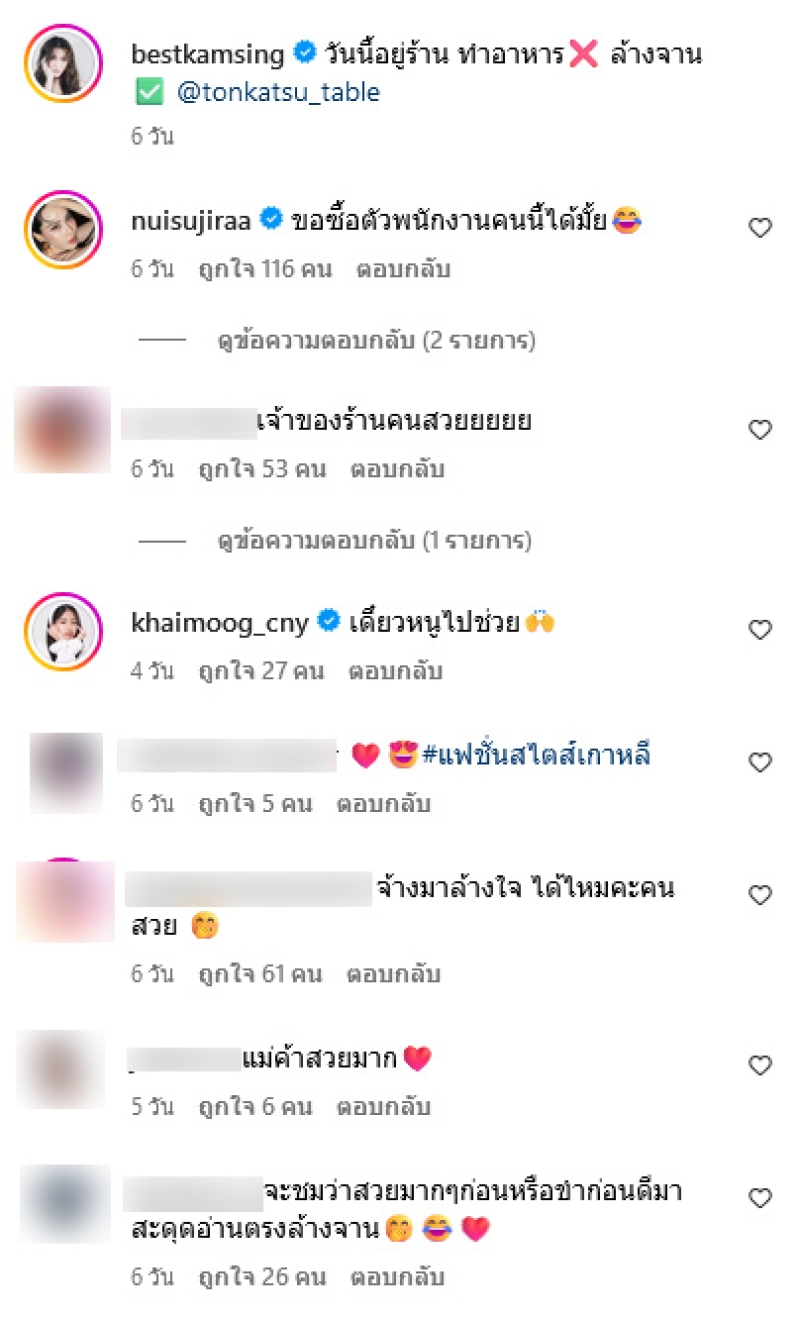Open nuisujiraa's profile name
The image size is (800, 1317).
192,220
